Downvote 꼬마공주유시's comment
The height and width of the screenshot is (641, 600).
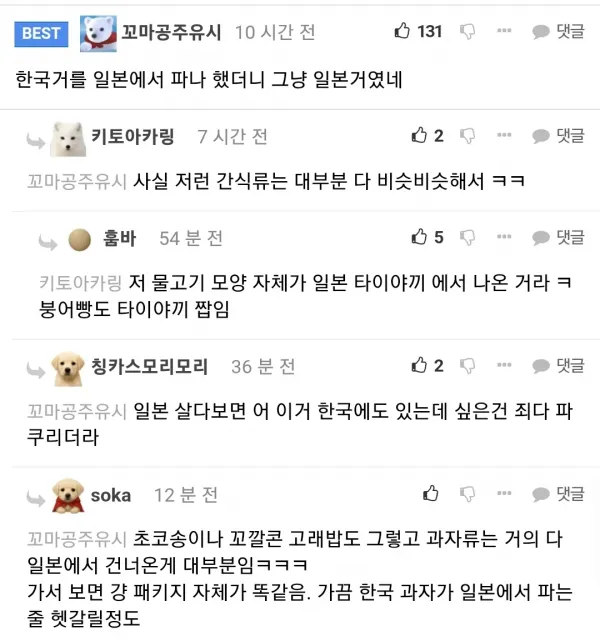467,31
